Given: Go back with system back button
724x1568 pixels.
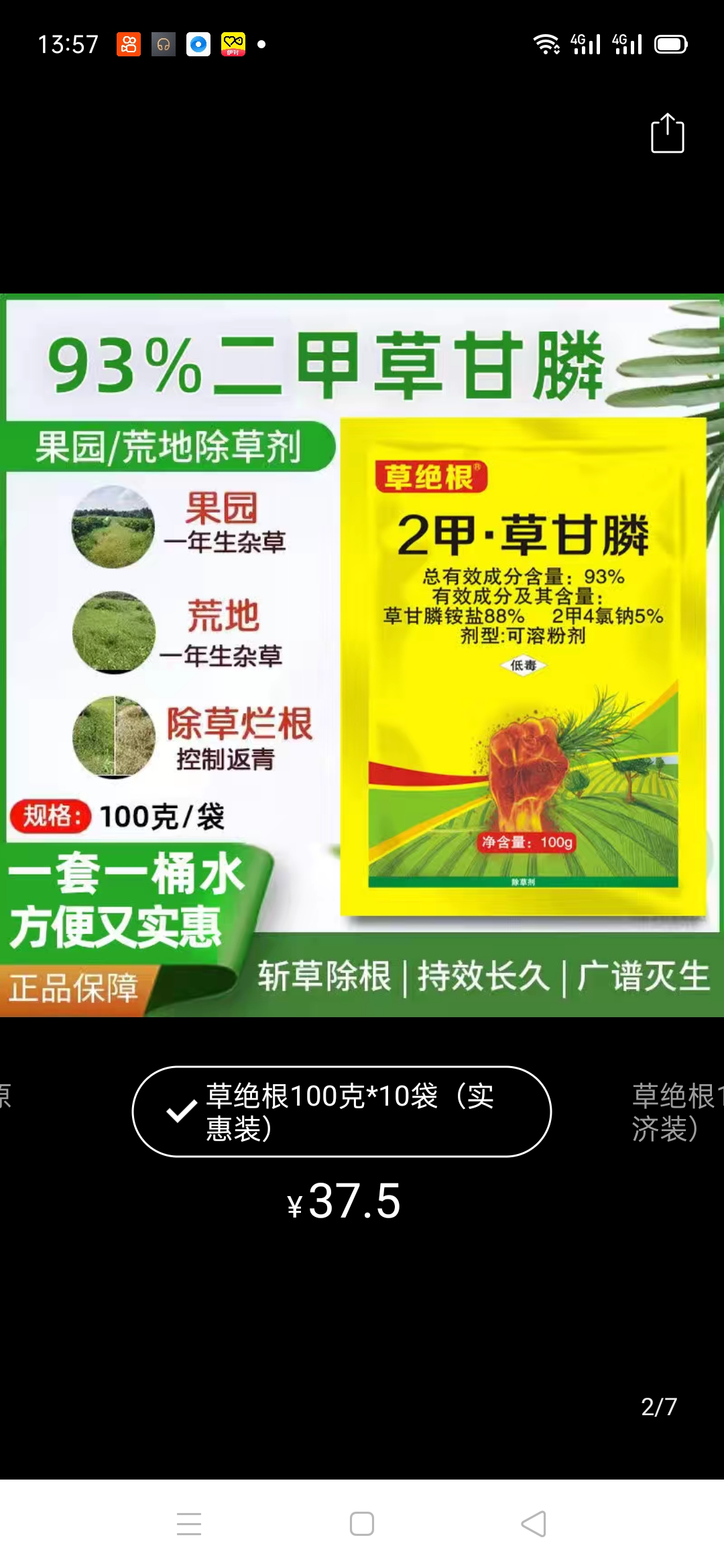Looking at the screenshot, I should (534, 1524).
